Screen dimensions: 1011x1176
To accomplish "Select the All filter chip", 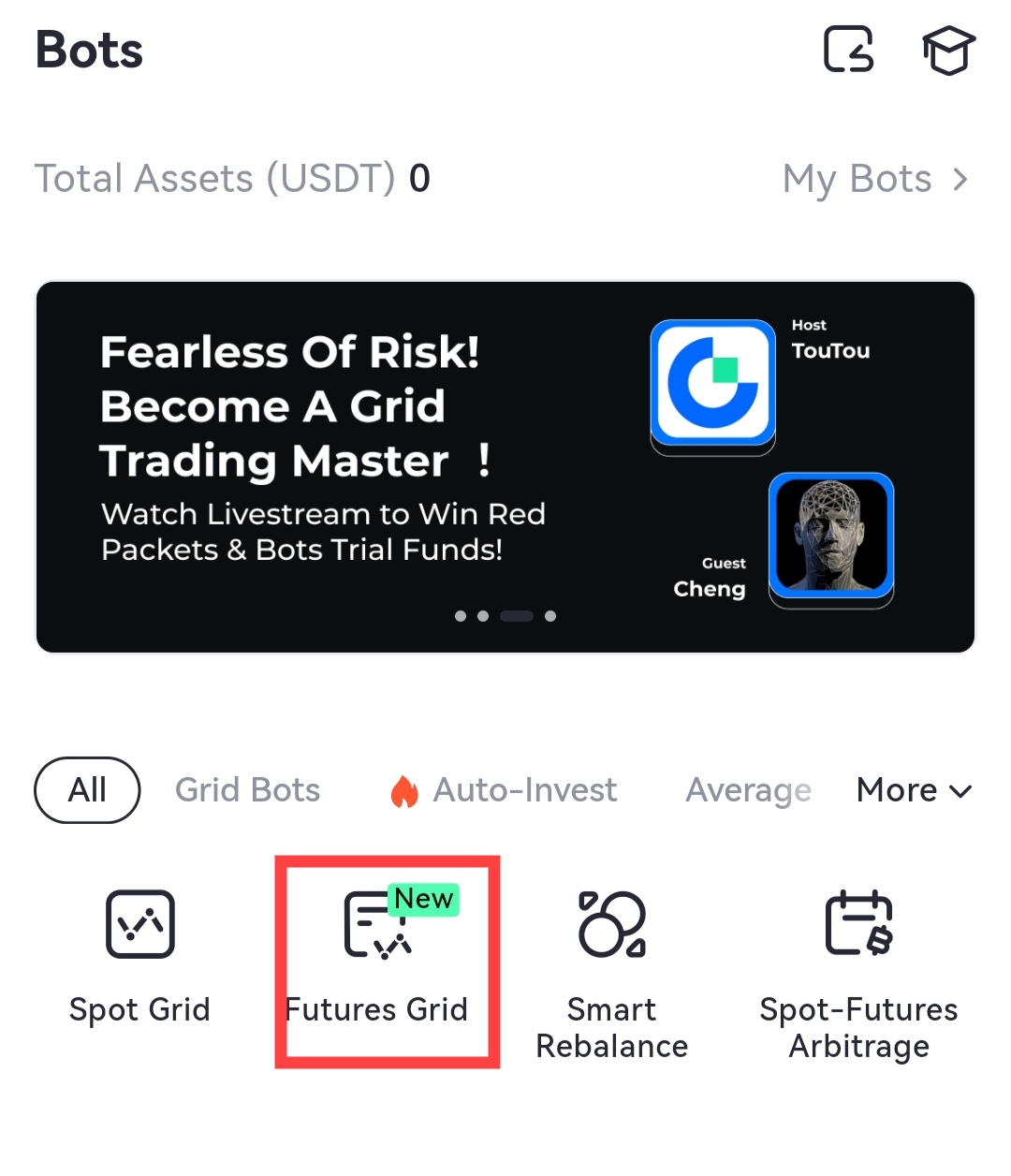I will coord(87,790).
